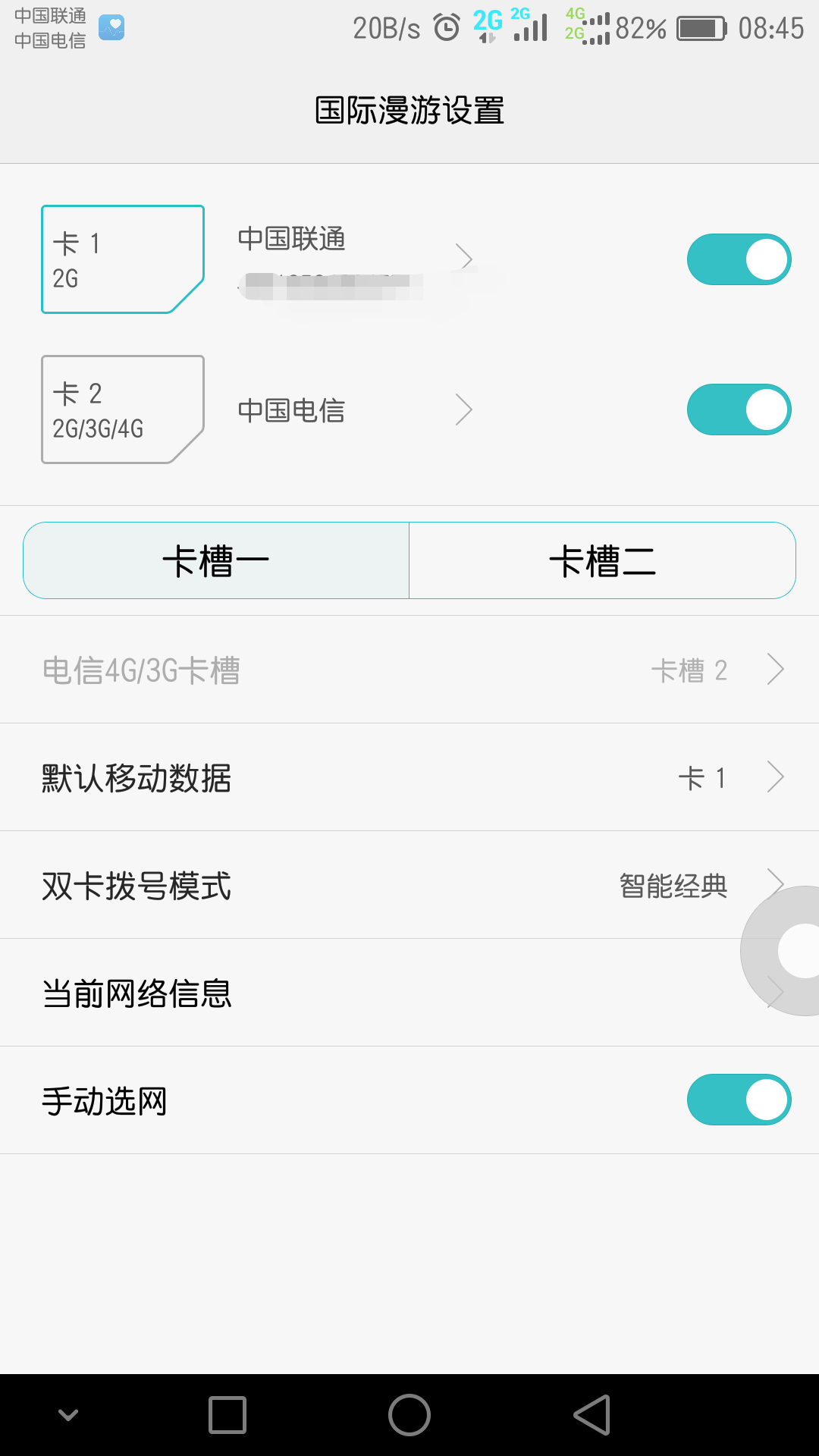This screenshot has width=819, height=1456.
Task: Switch to the 卡槽二 tab
Action: pyautogui.click(x=601, y=559)
